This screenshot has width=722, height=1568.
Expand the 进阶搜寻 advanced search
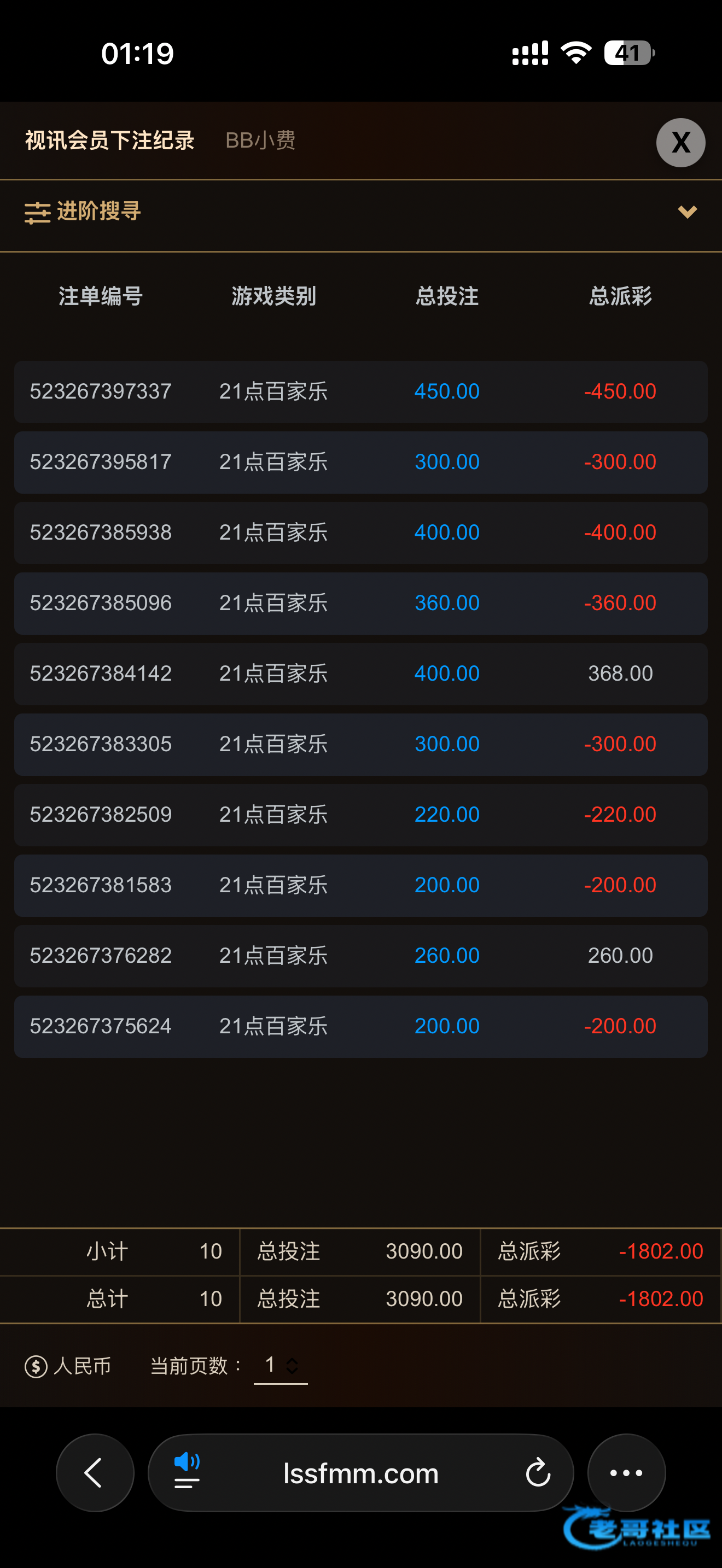point(360,213)
